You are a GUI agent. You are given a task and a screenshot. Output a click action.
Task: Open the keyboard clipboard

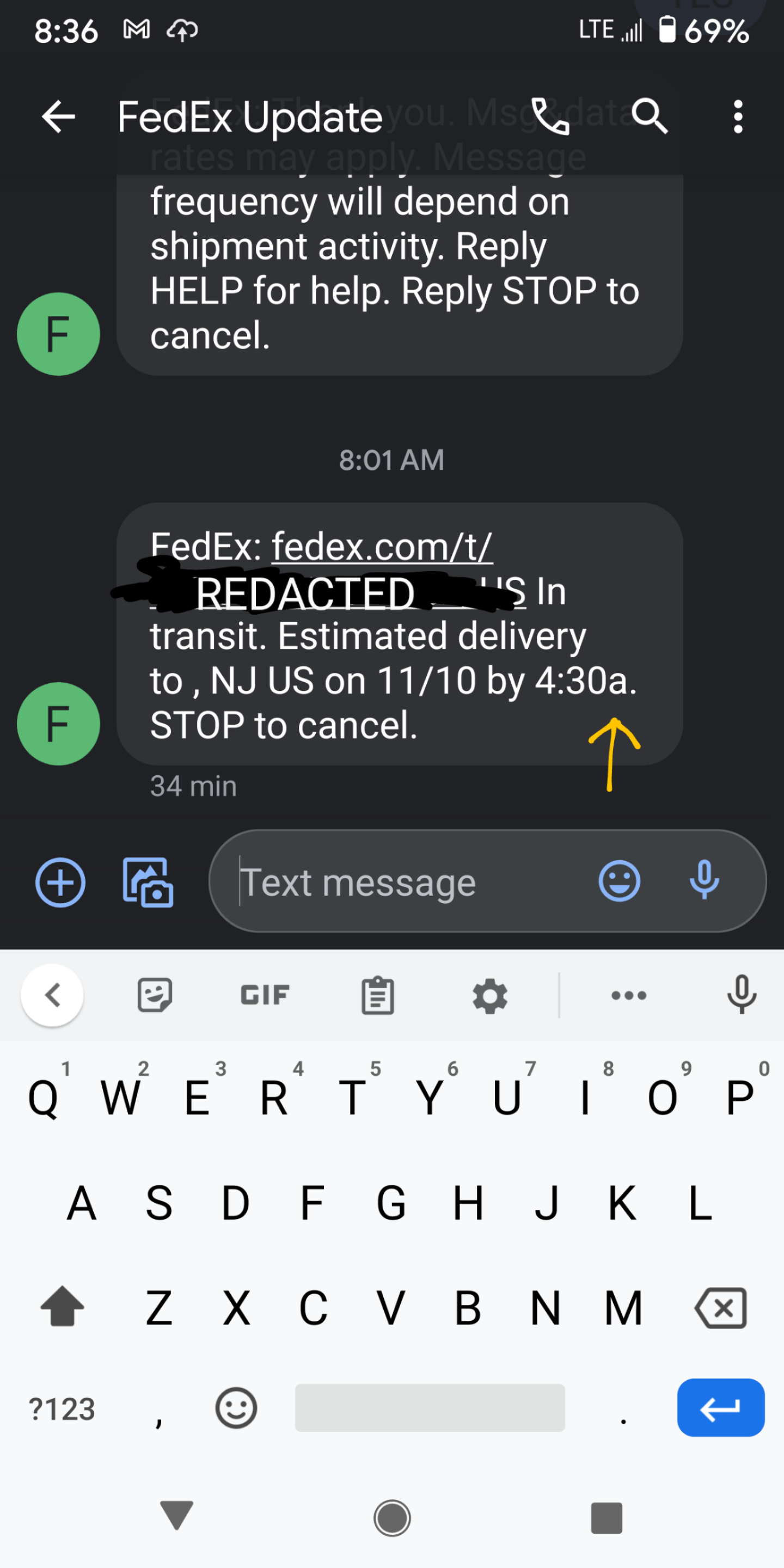(378, 996)
